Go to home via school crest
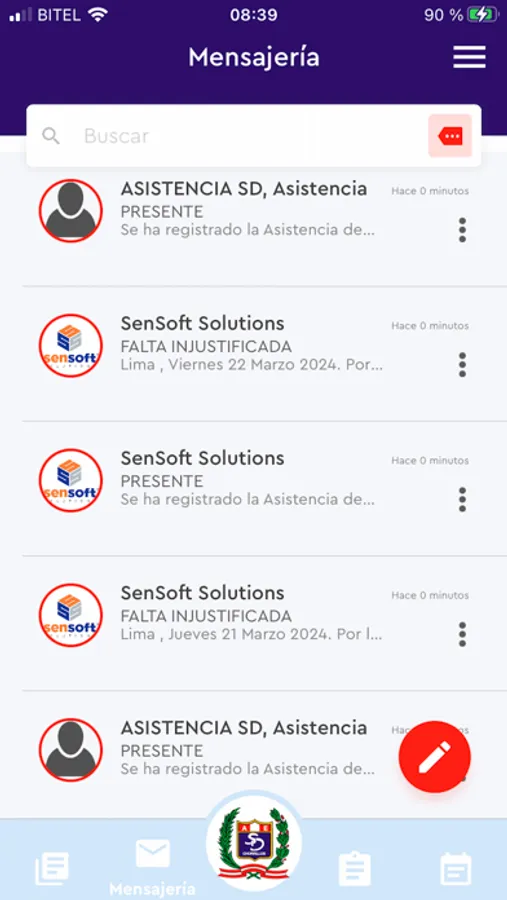507x900 pixels. (254, 843)
